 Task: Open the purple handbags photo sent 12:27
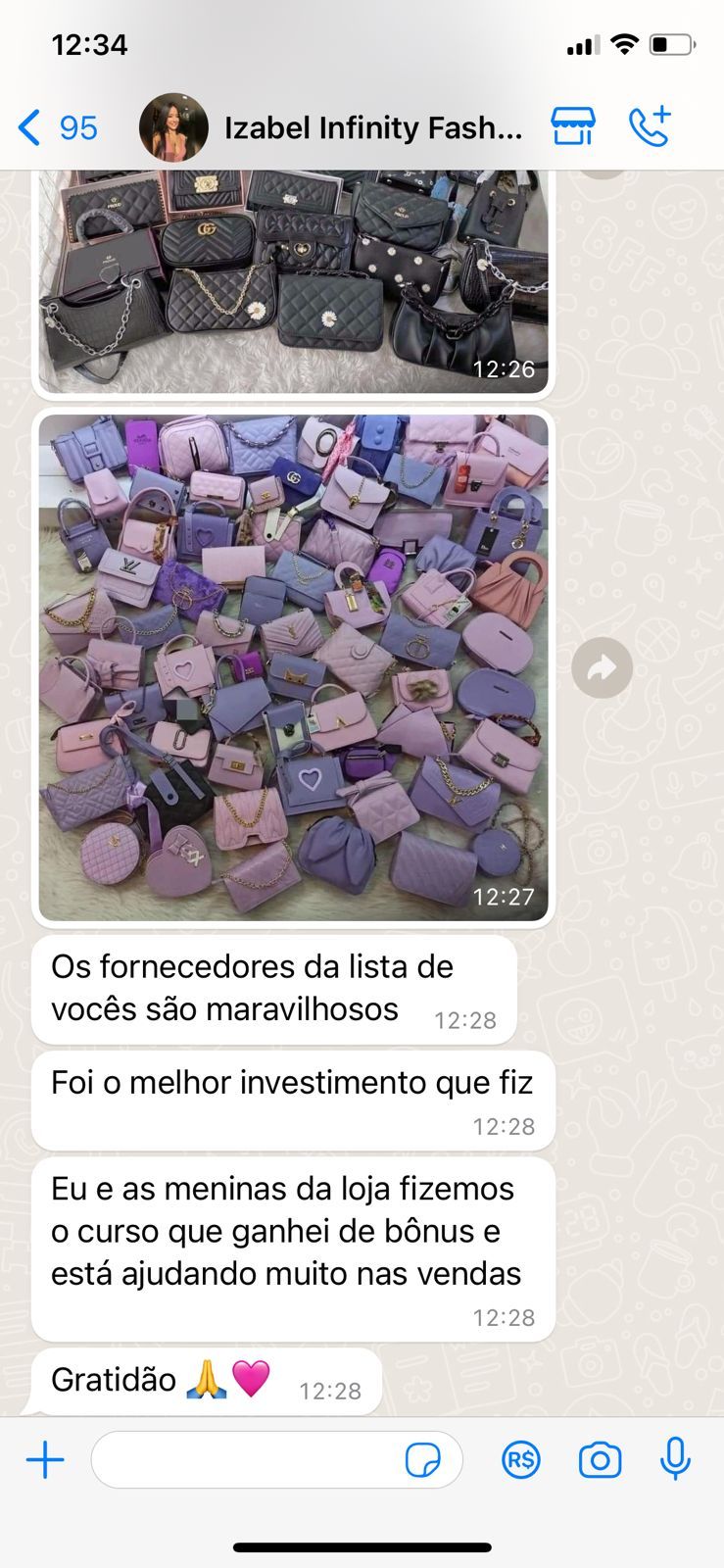[x=293, y=666]
